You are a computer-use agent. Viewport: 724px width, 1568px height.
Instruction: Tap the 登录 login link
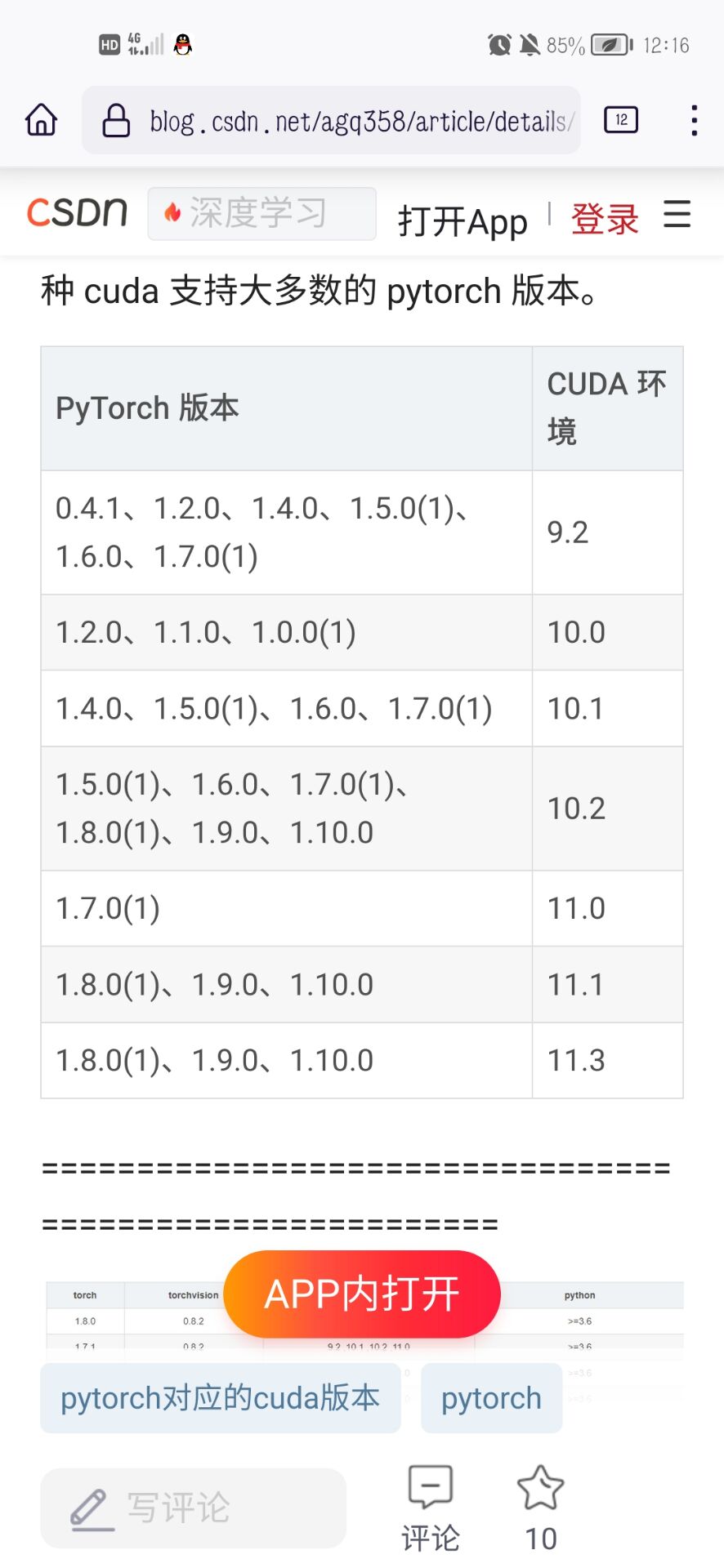[605, 219]
